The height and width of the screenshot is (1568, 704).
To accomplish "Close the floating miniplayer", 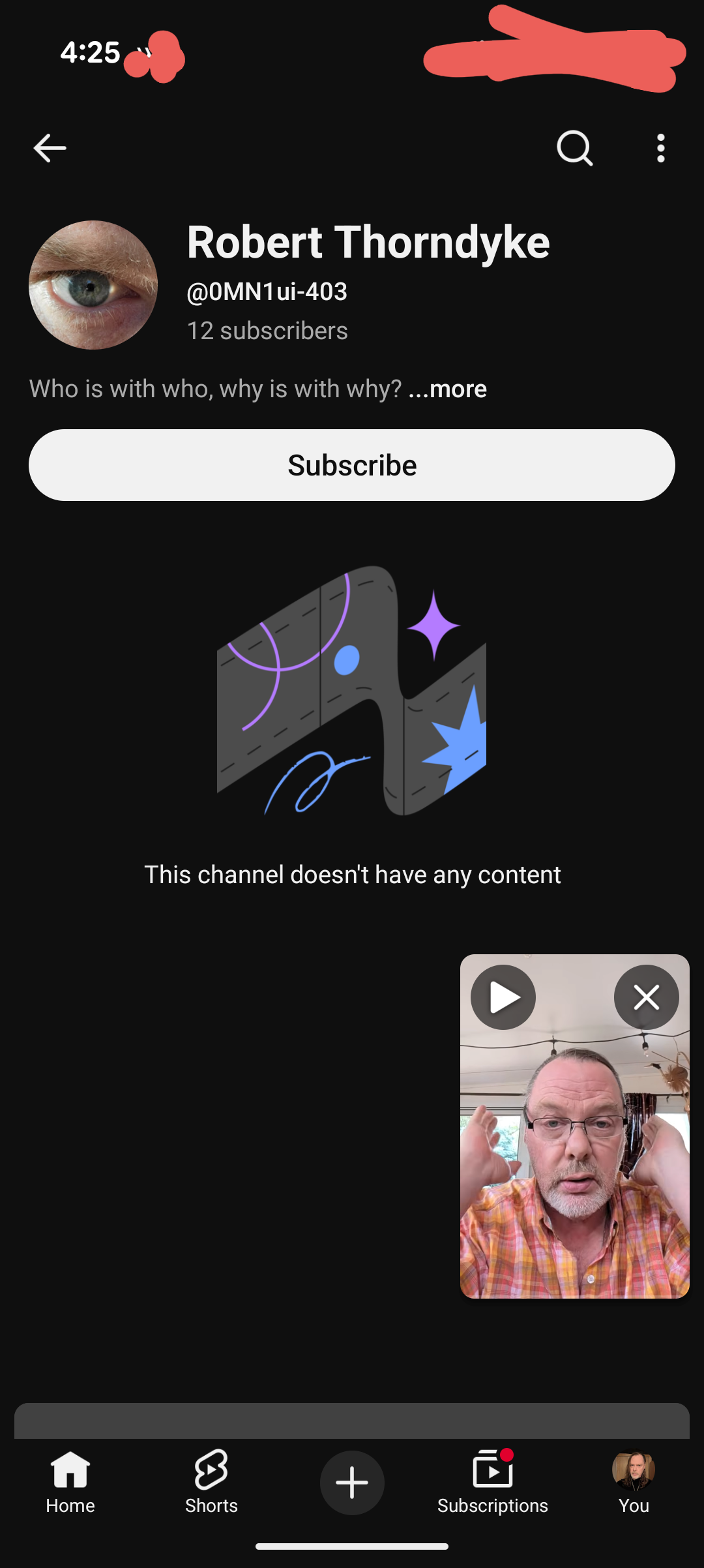I will pos(647,997).
